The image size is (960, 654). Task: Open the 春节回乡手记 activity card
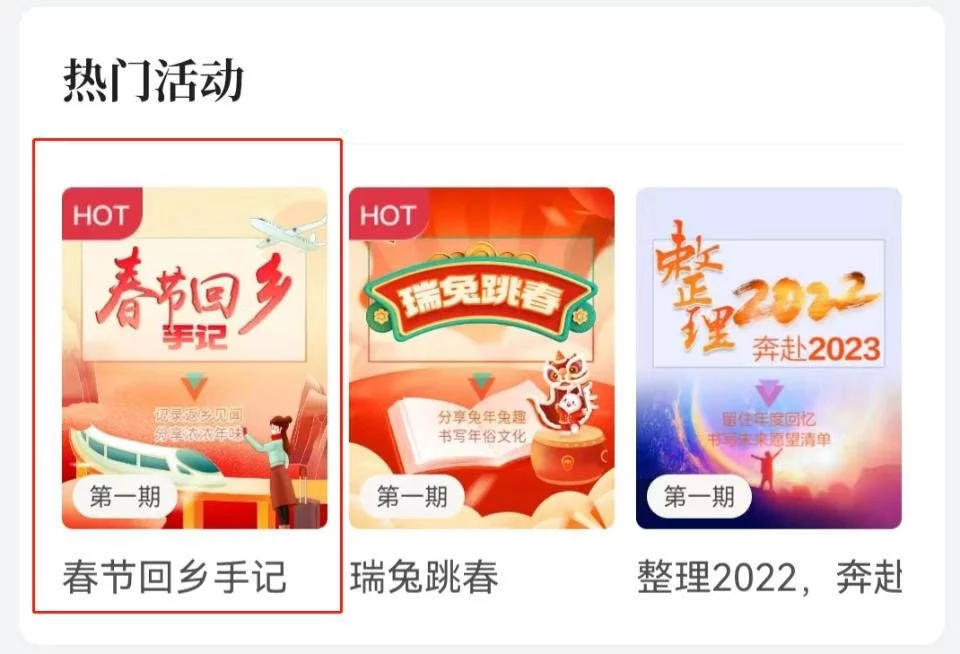(x=194, y=358)
